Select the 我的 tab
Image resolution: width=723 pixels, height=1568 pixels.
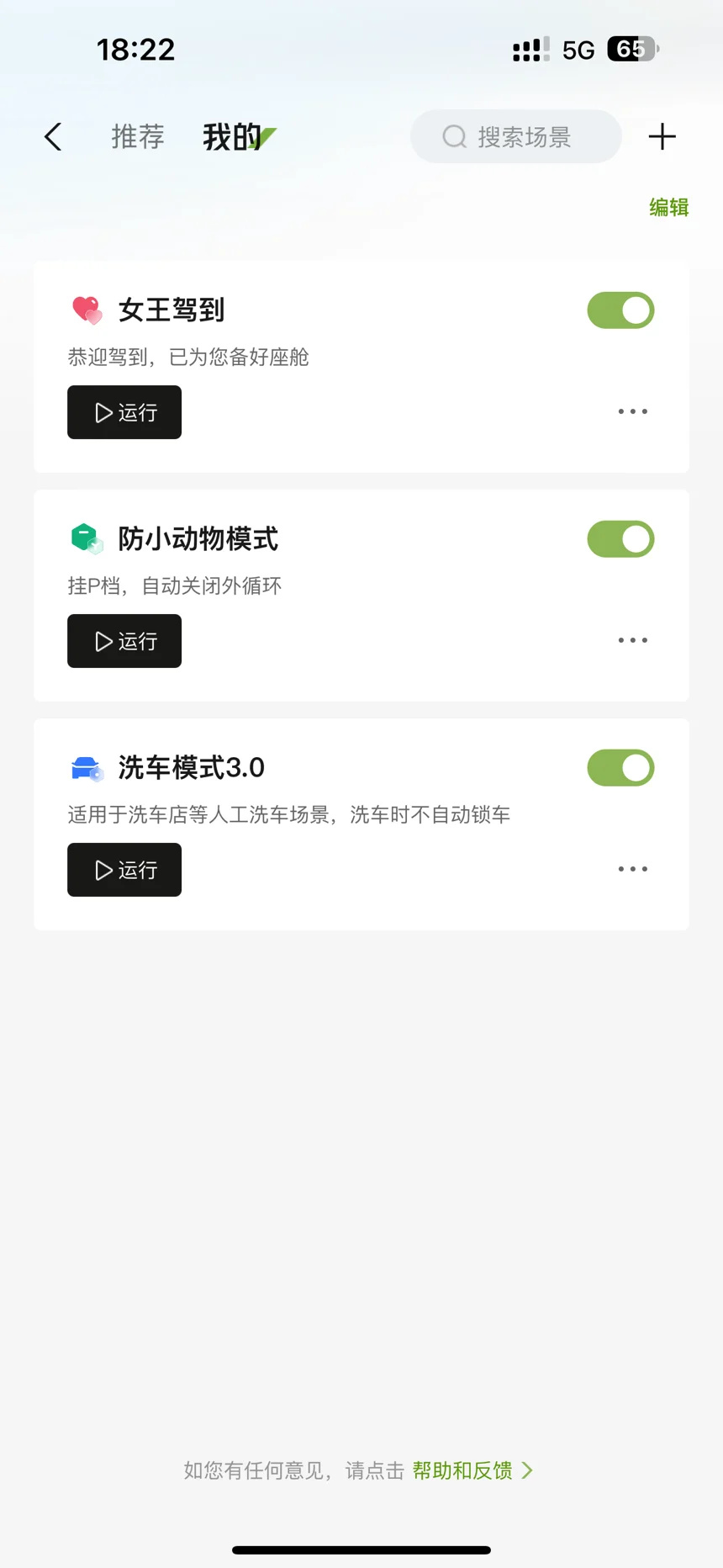232,137
